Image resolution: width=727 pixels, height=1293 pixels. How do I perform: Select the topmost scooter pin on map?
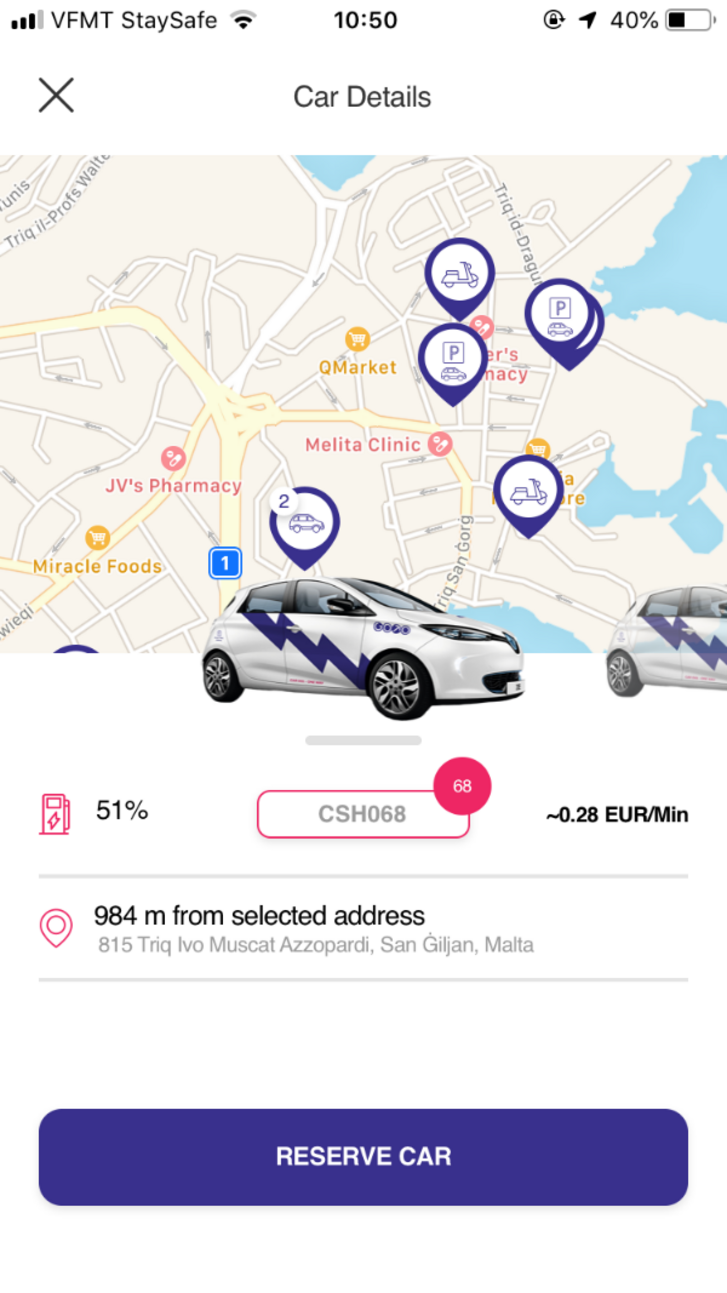(459, 274)
